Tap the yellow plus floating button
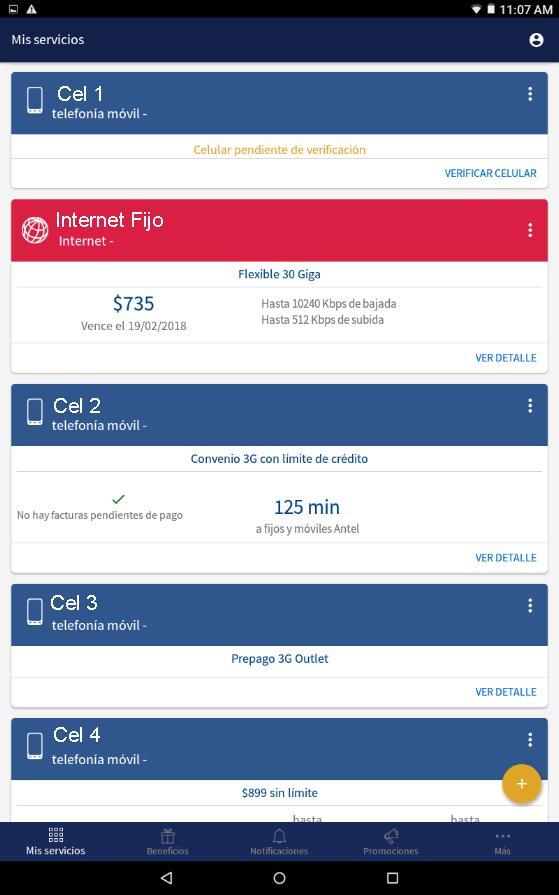 [x=521, y=784]
